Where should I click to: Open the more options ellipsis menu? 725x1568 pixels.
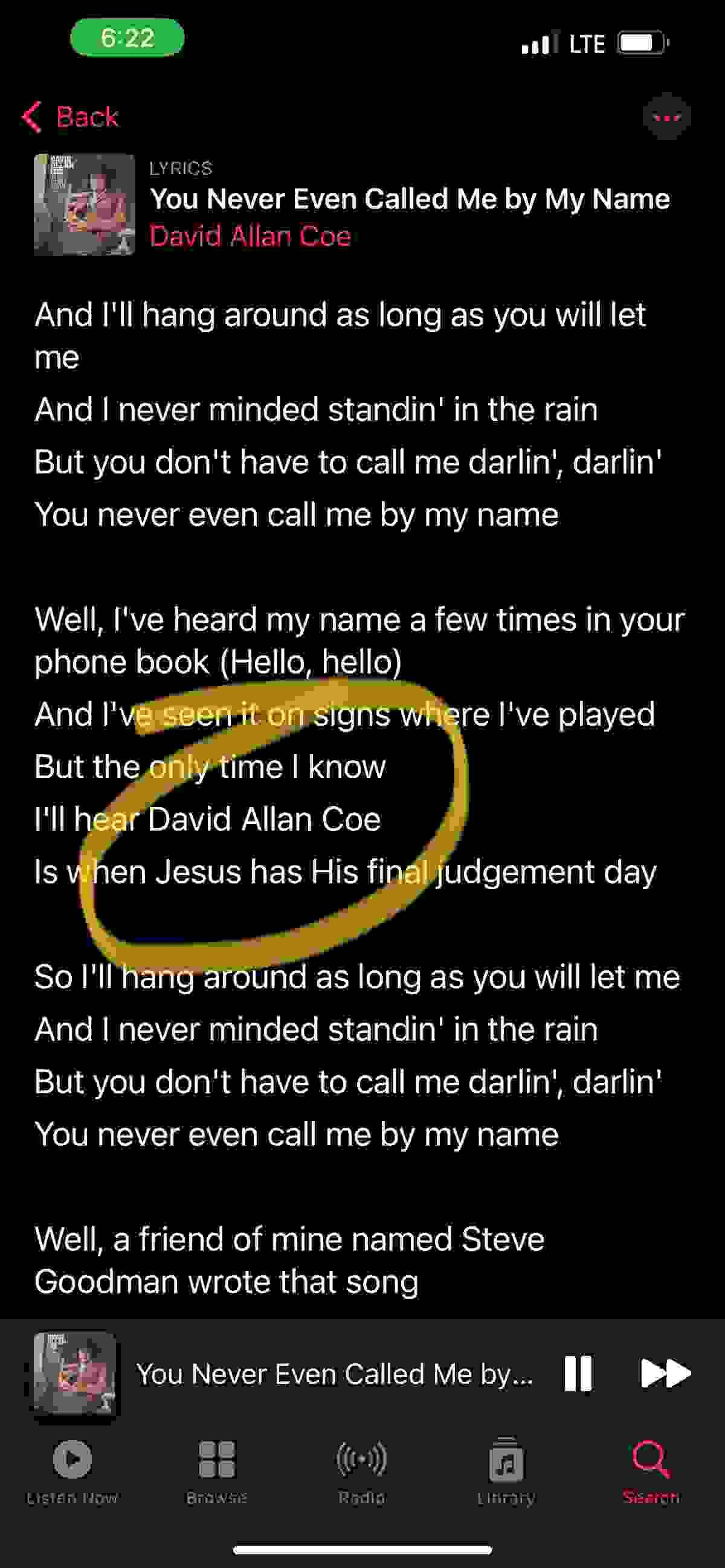click(x=666, y=117)
